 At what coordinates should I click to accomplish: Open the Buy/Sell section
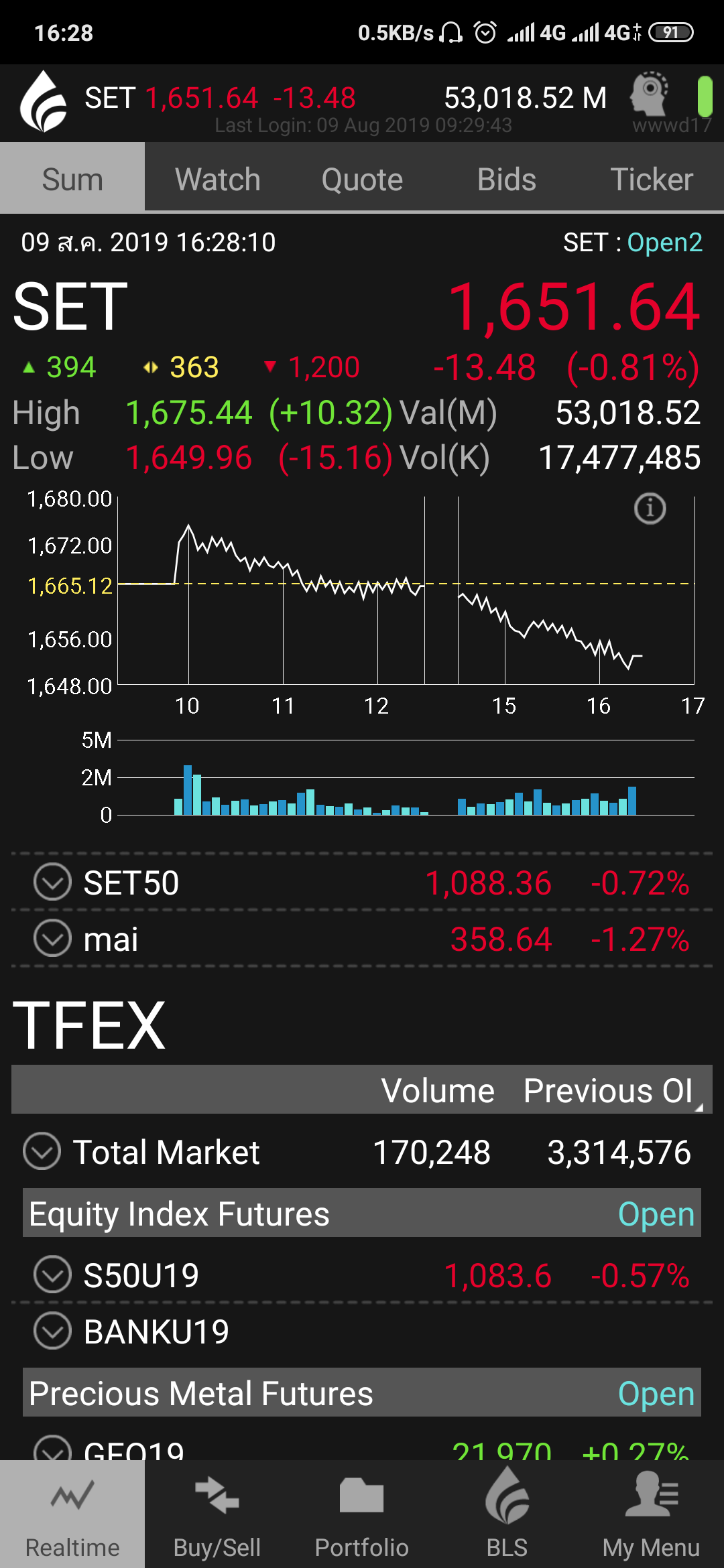pyautogui.click(x=217, y=1516)
